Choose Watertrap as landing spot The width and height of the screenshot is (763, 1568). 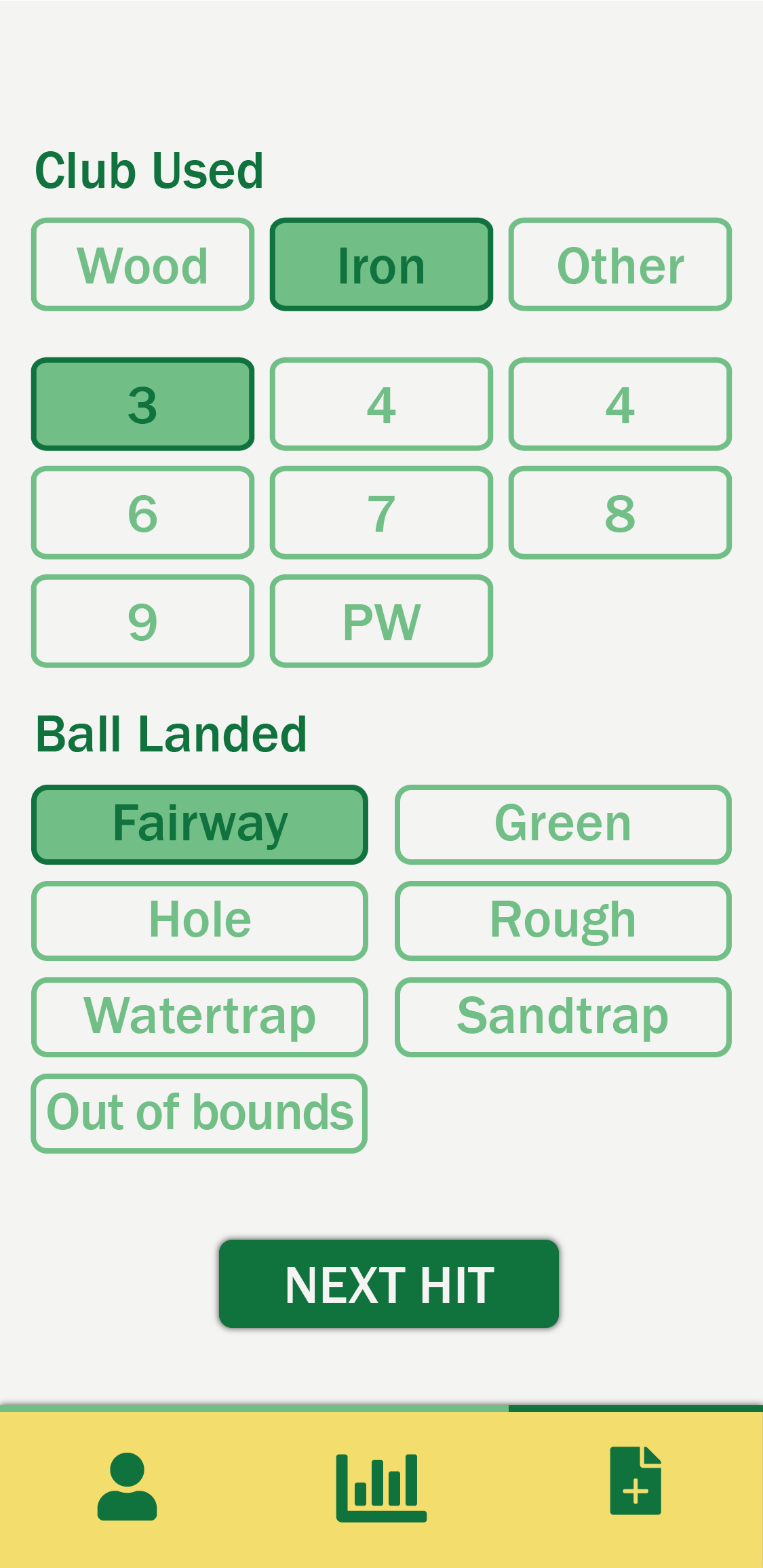(x=199, y=1017)
